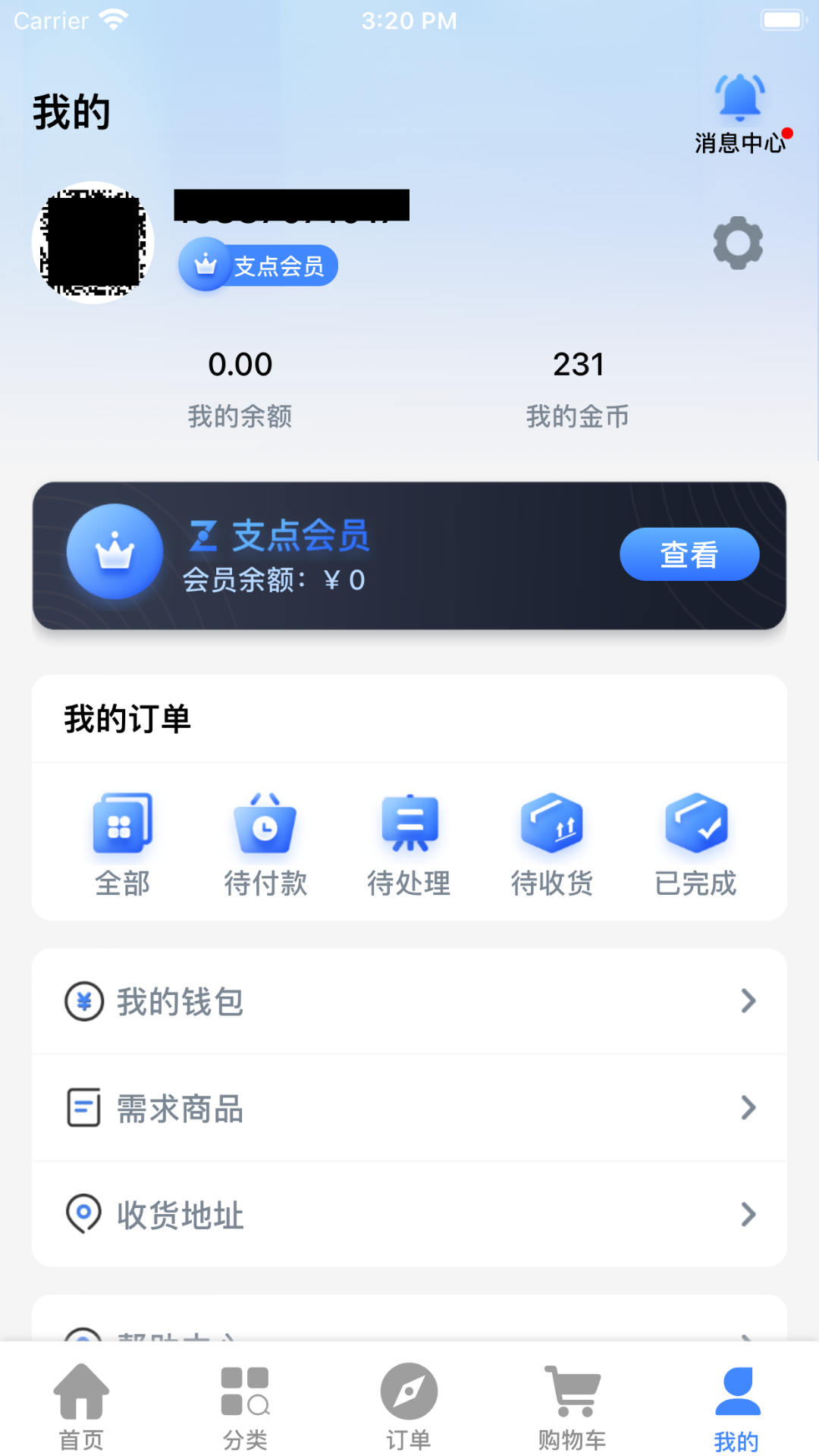Expand 收货地址 via its chevron
Image resolution: width=819 pixels, height=1456 pixels.
(x=748, y=1215)
